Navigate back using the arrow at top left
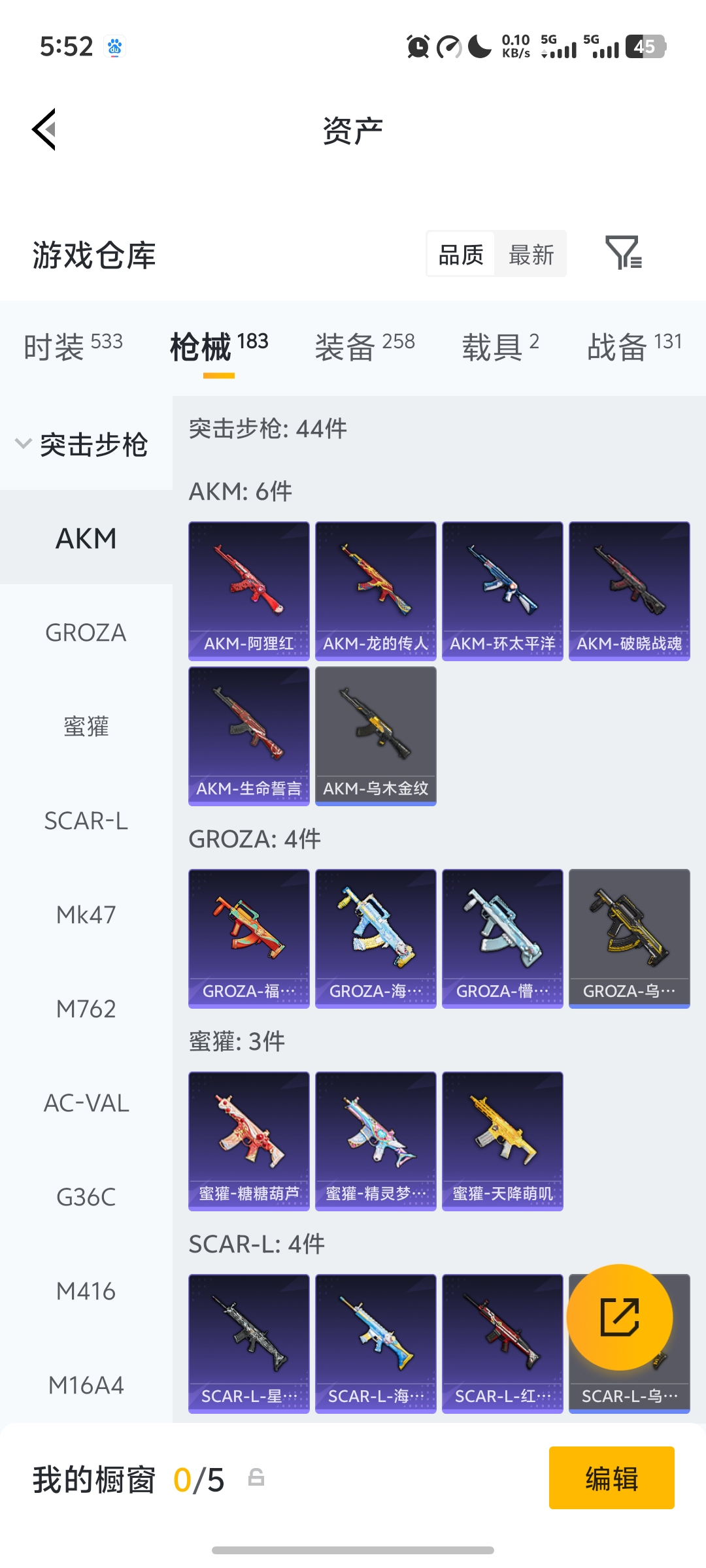Image resolution: width=706 pixels, height=1568 pixels. [44, 129]
